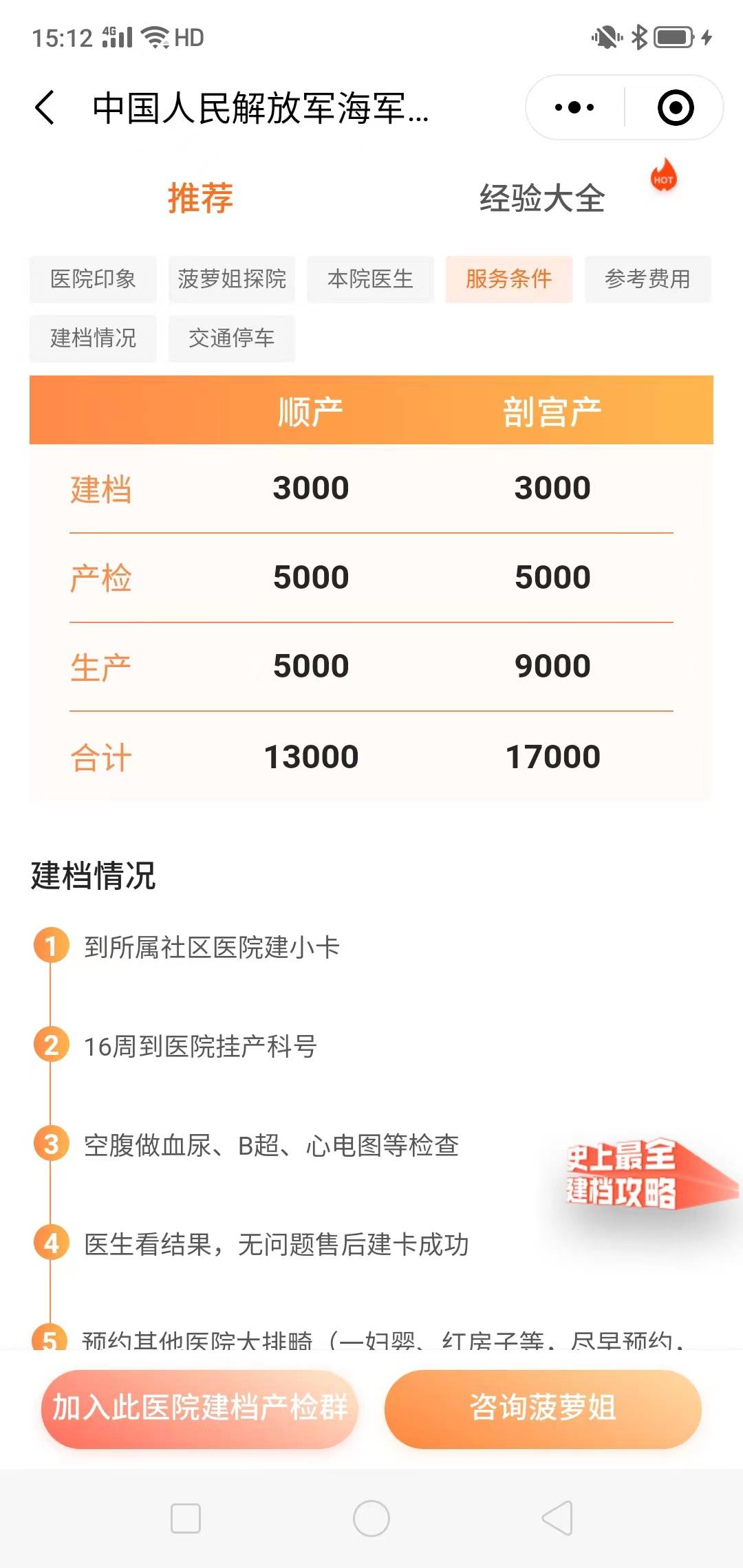Select the 交通停车 chip
Viewport: 743px width, 1568px height.
click(x=232, y=338)
